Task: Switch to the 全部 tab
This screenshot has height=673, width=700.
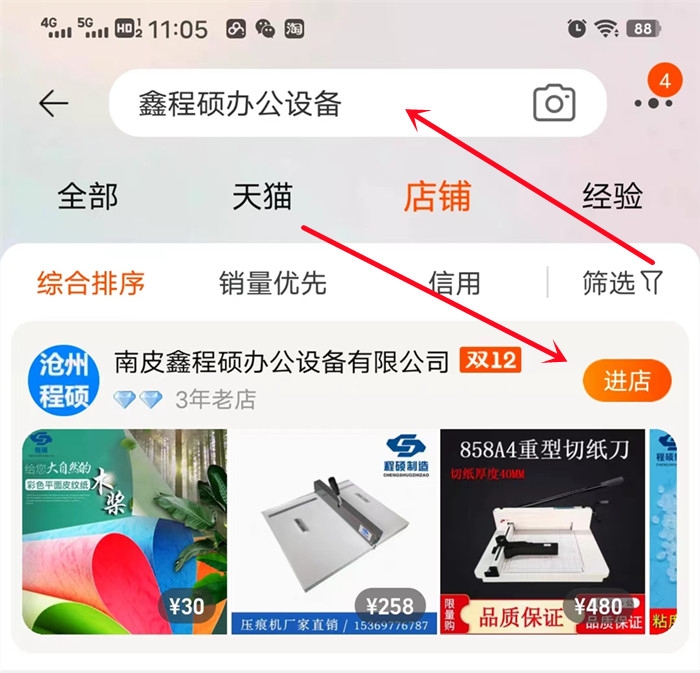Action: [88, 197]
